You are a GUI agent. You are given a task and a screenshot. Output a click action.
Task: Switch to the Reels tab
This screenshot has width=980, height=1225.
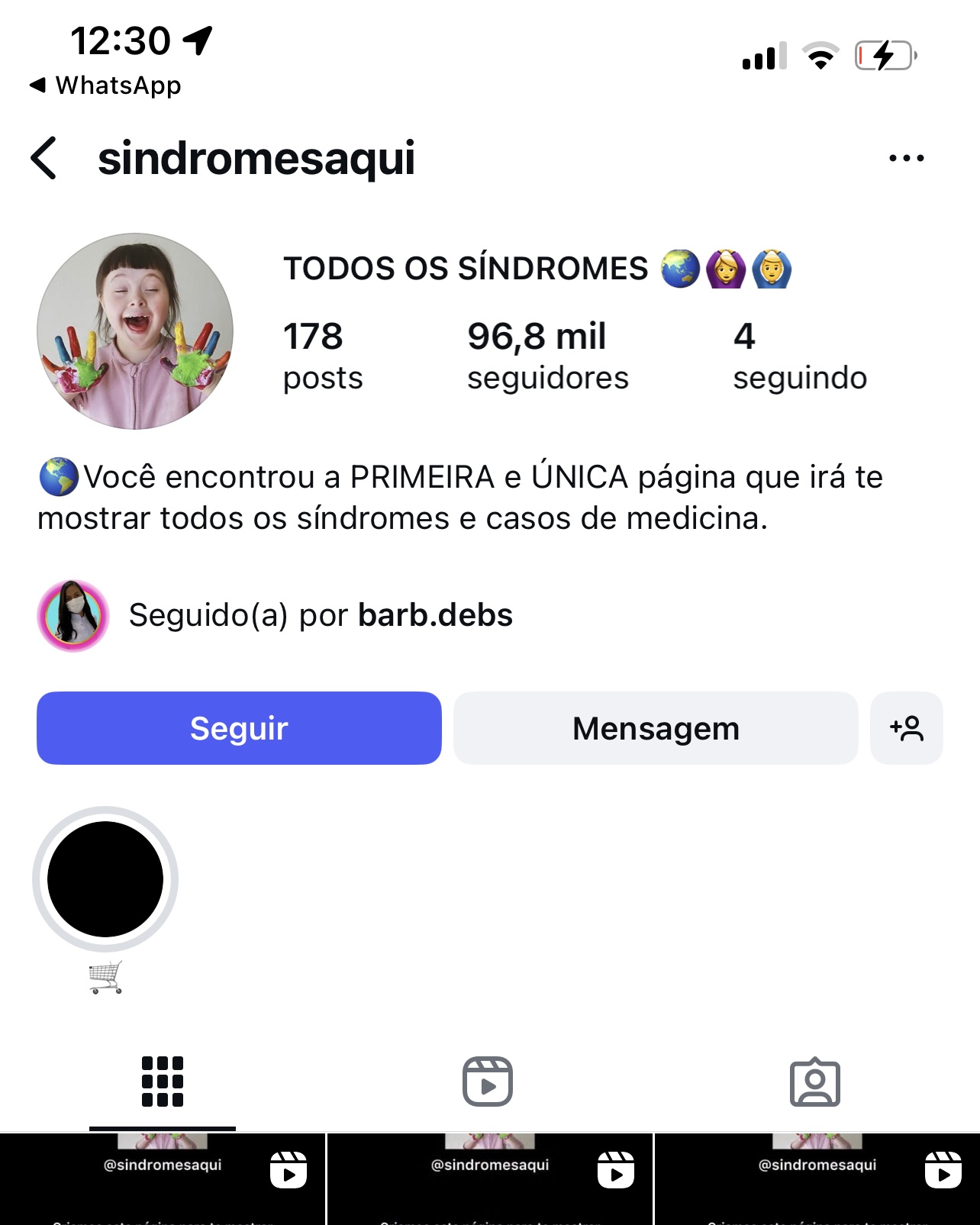[x=488, y=1082]
